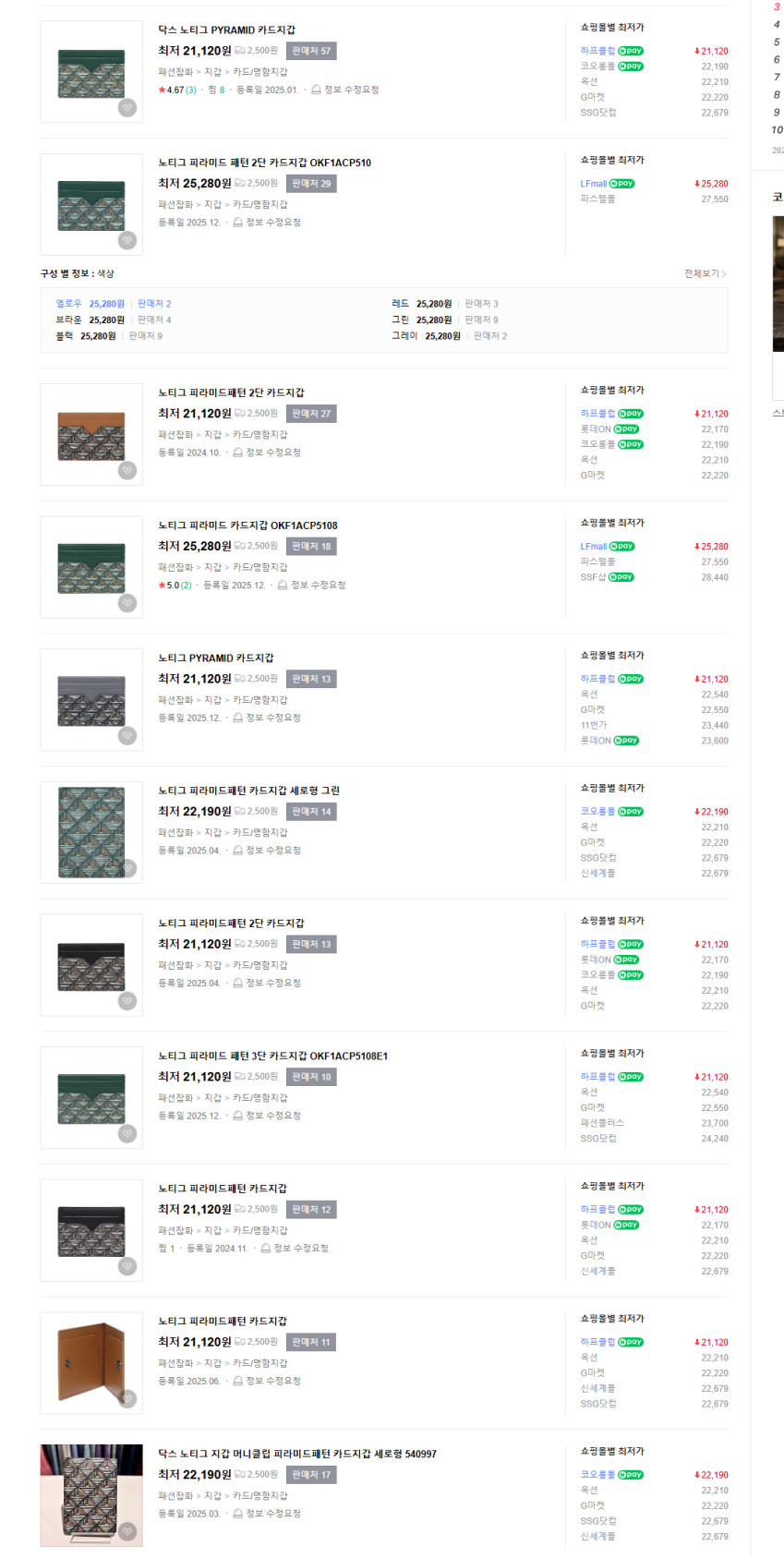Tap 판매처 11 sellers button
The width and height of the screenshot is (784, 1558).
click(x=311, y=1342)
